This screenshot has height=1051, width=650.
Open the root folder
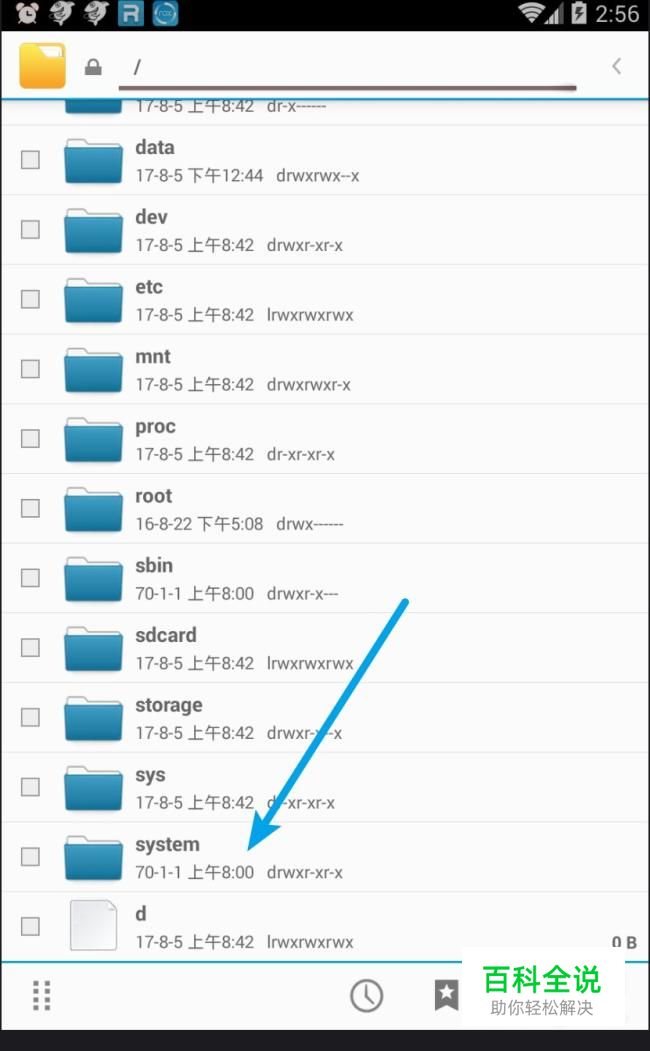click(154, 497)
